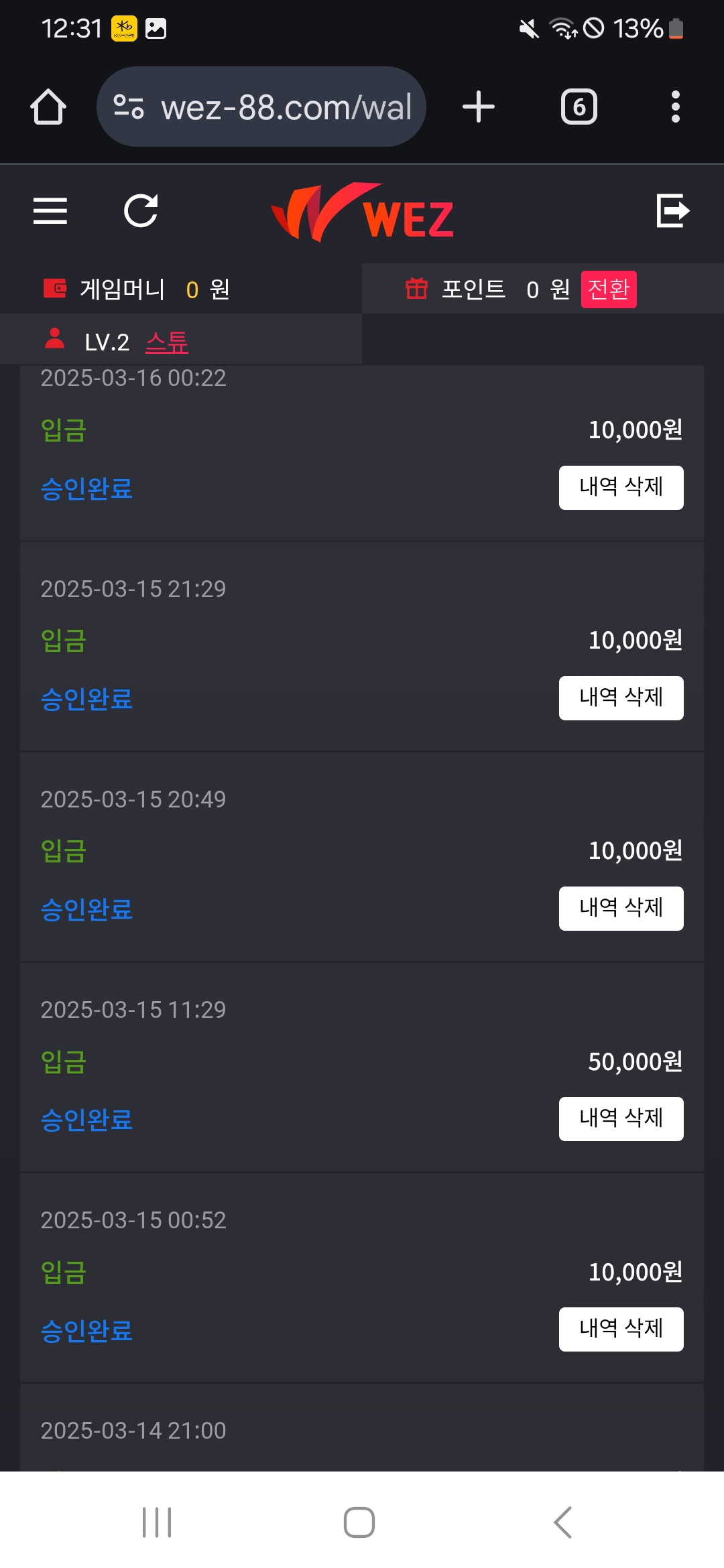Delete the 2025-03-15 21:29 deposit record
Image resolution: width=724 pixels, height=1568 pixels.
[x=621, y=698]
